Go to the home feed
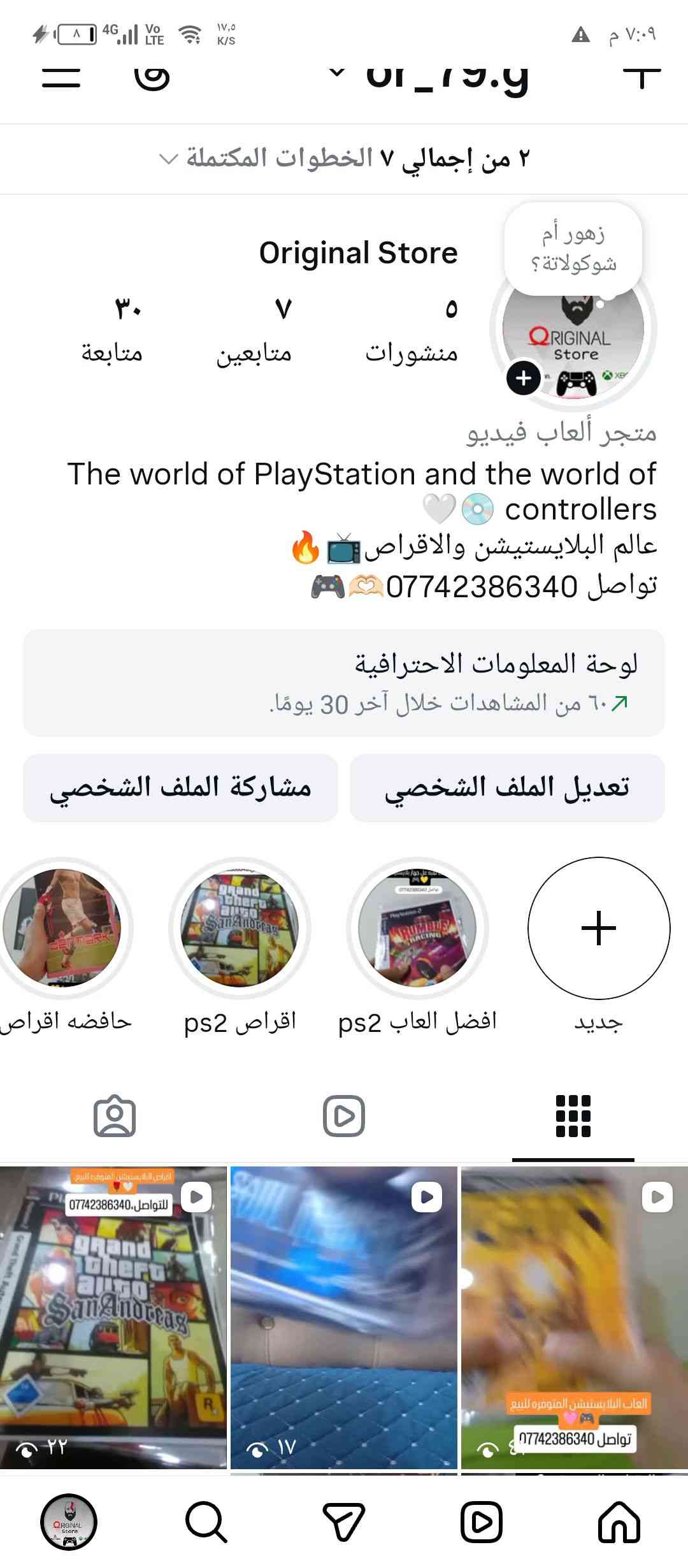 (619, 1522)
